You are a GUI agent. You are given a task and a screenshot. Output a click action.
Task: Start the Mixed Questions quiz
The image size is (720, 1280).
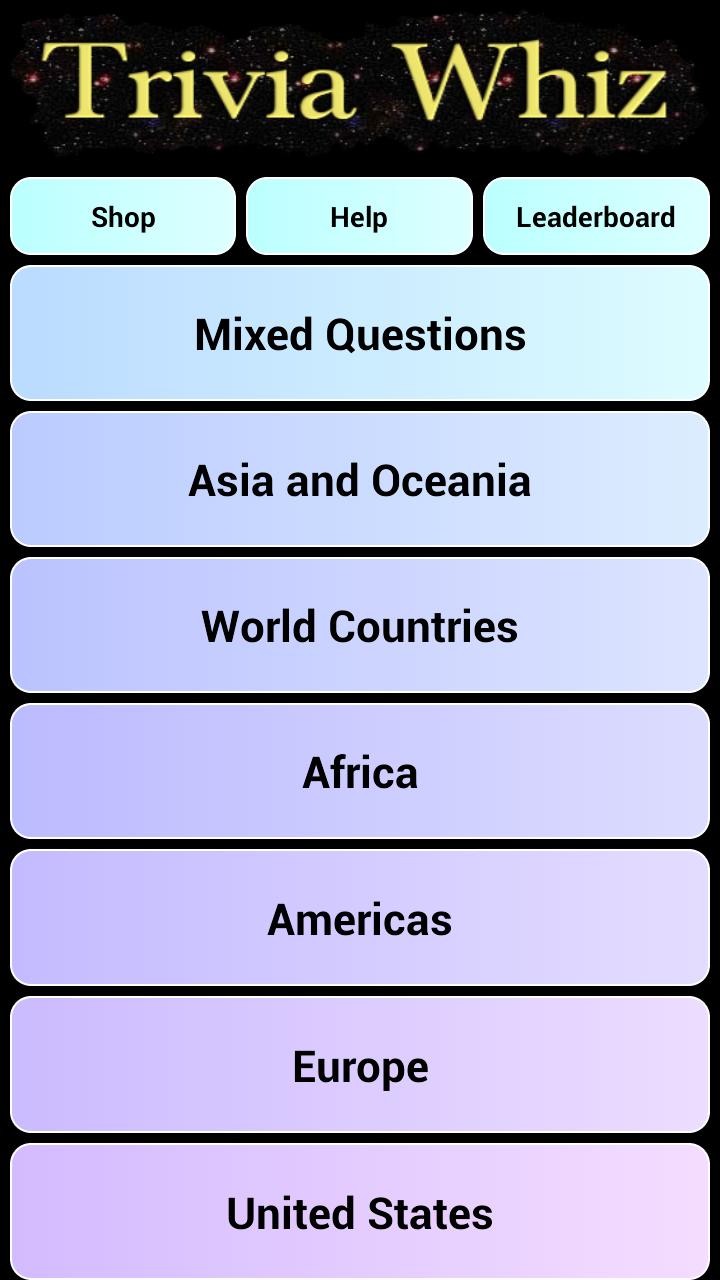click(x=360, y=334)
